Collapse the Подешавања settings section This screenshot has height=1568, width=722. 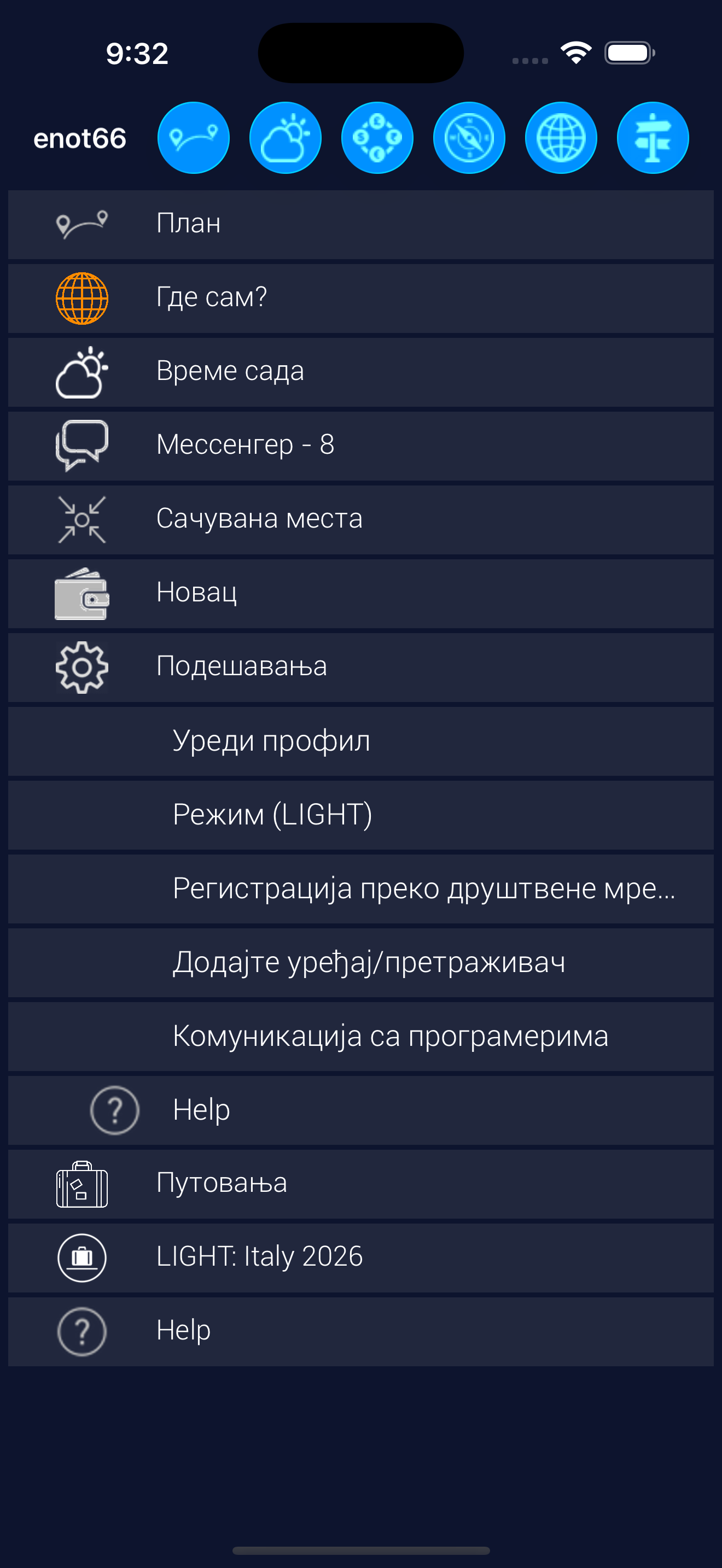point(360,666)
